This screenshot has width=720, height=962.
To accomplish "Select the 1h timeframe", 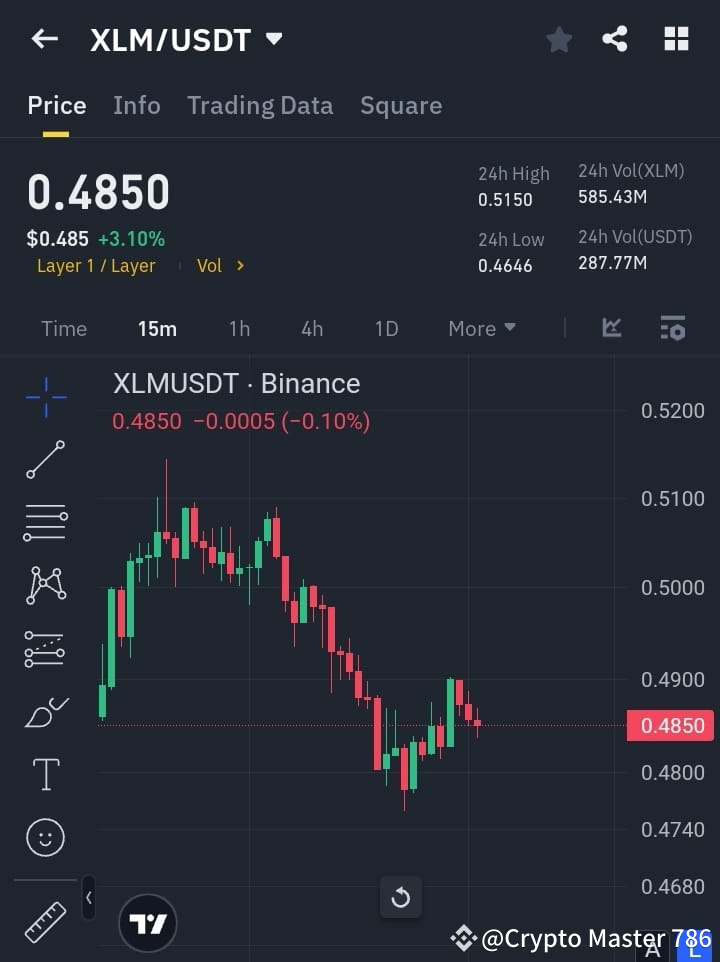I will 239,328.
